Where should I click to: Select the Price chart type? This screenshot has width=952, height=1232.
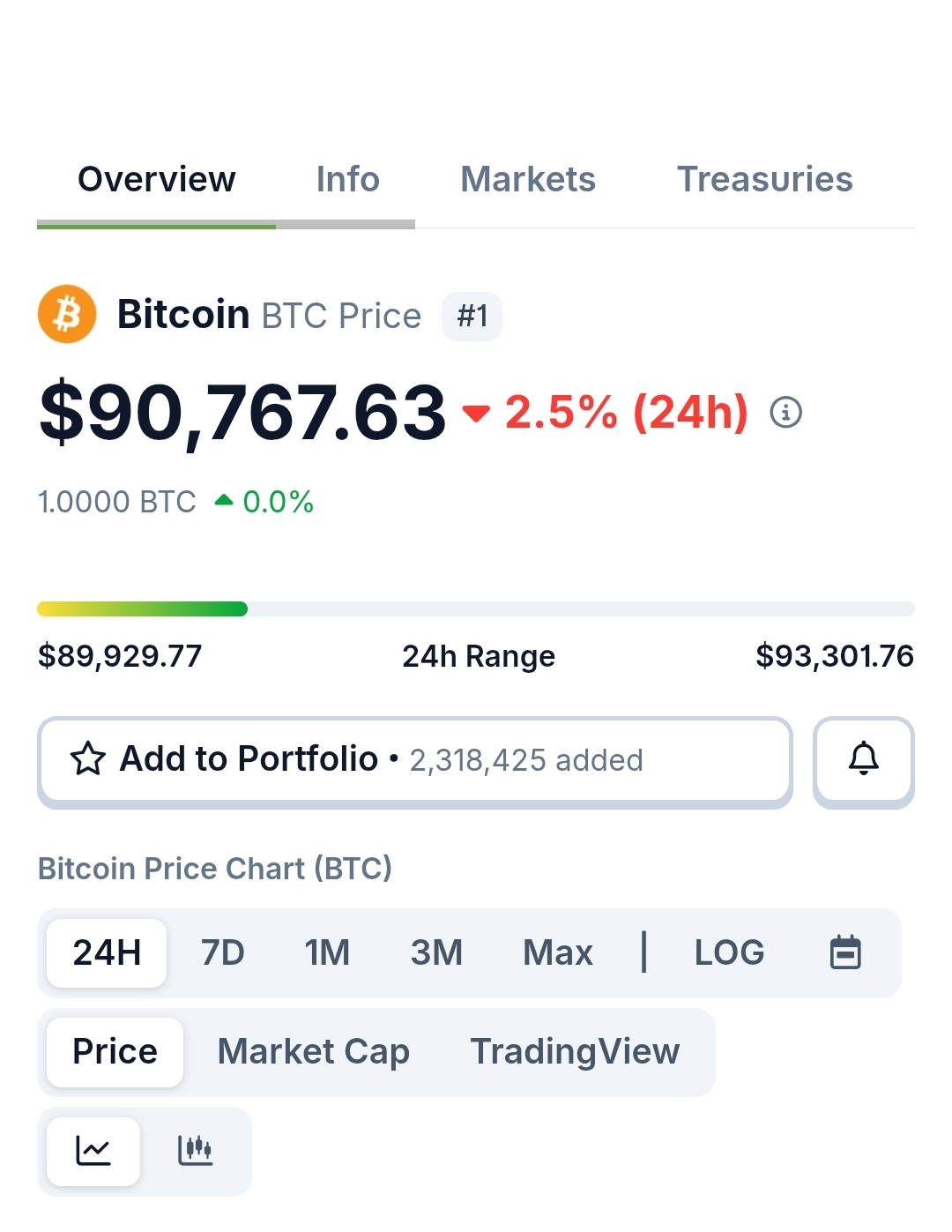tap(115, 1052)
